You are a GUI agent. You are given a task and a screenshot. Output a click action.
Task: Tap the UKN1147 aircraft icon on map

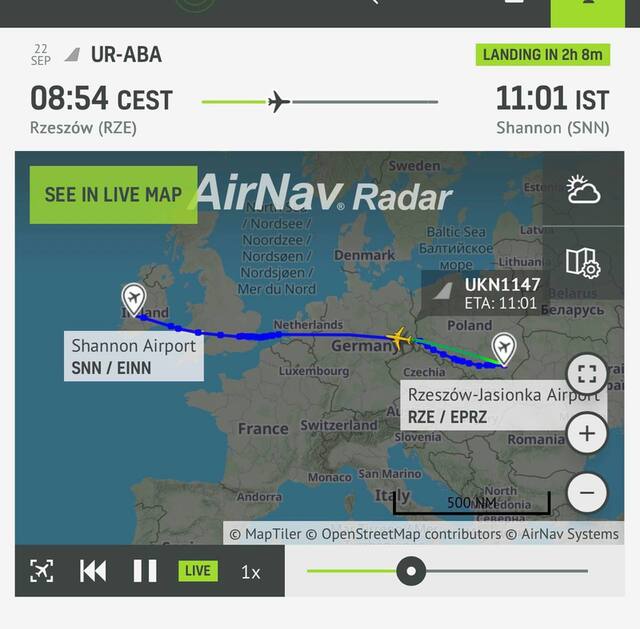coord(400,339)
